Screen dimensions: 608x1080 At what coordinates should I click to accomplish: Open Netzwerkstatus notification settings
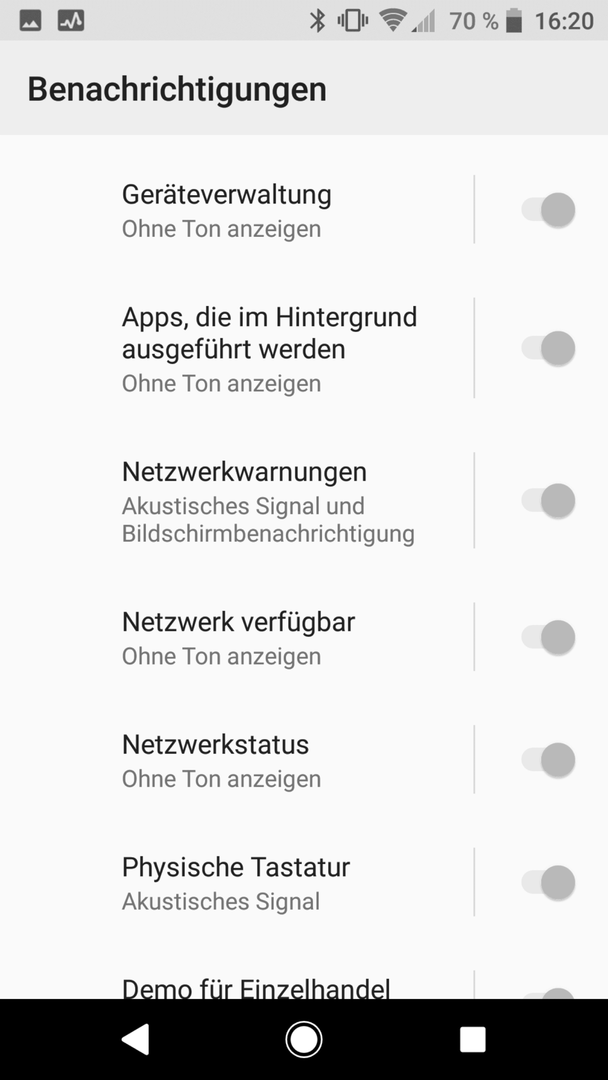237,759
